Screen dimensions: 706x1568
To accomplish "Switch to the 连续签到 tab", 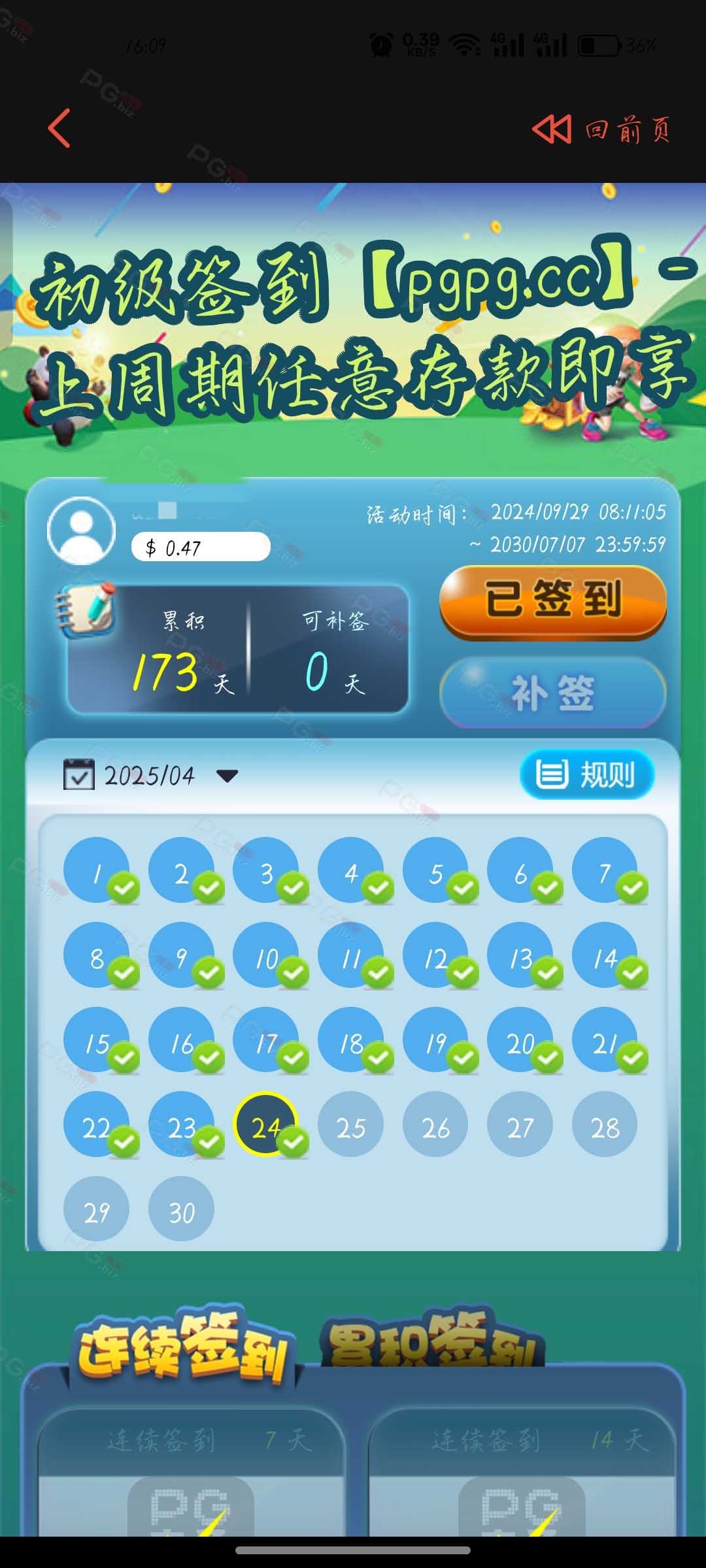I will [x=182, y=1347].
